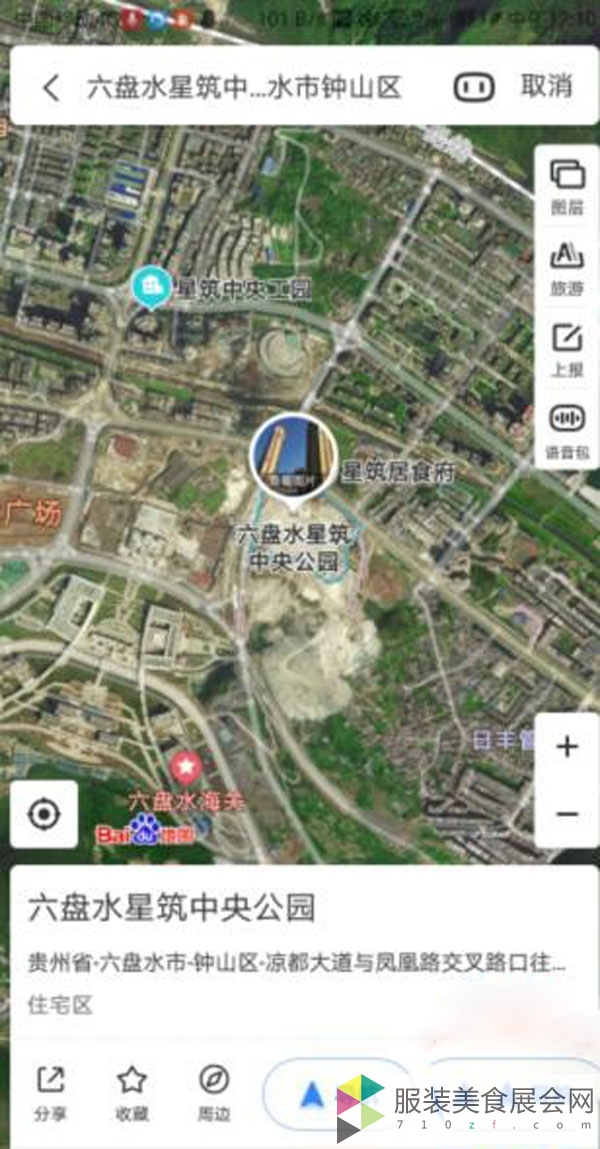Open the 六盘水星筑中央公园 details card

coord(300,940)
